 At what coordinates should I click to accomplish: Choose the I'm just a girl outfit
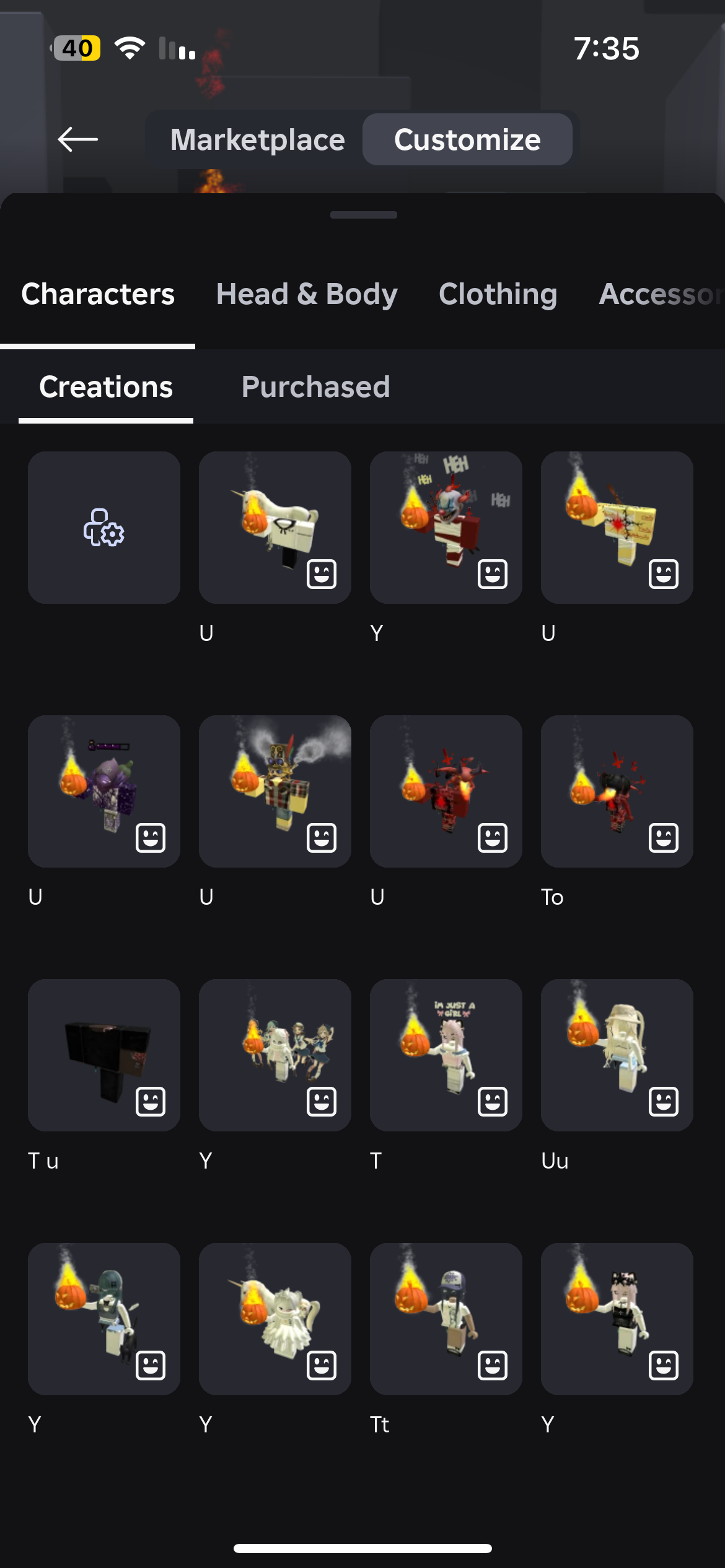pos(446,1055)
